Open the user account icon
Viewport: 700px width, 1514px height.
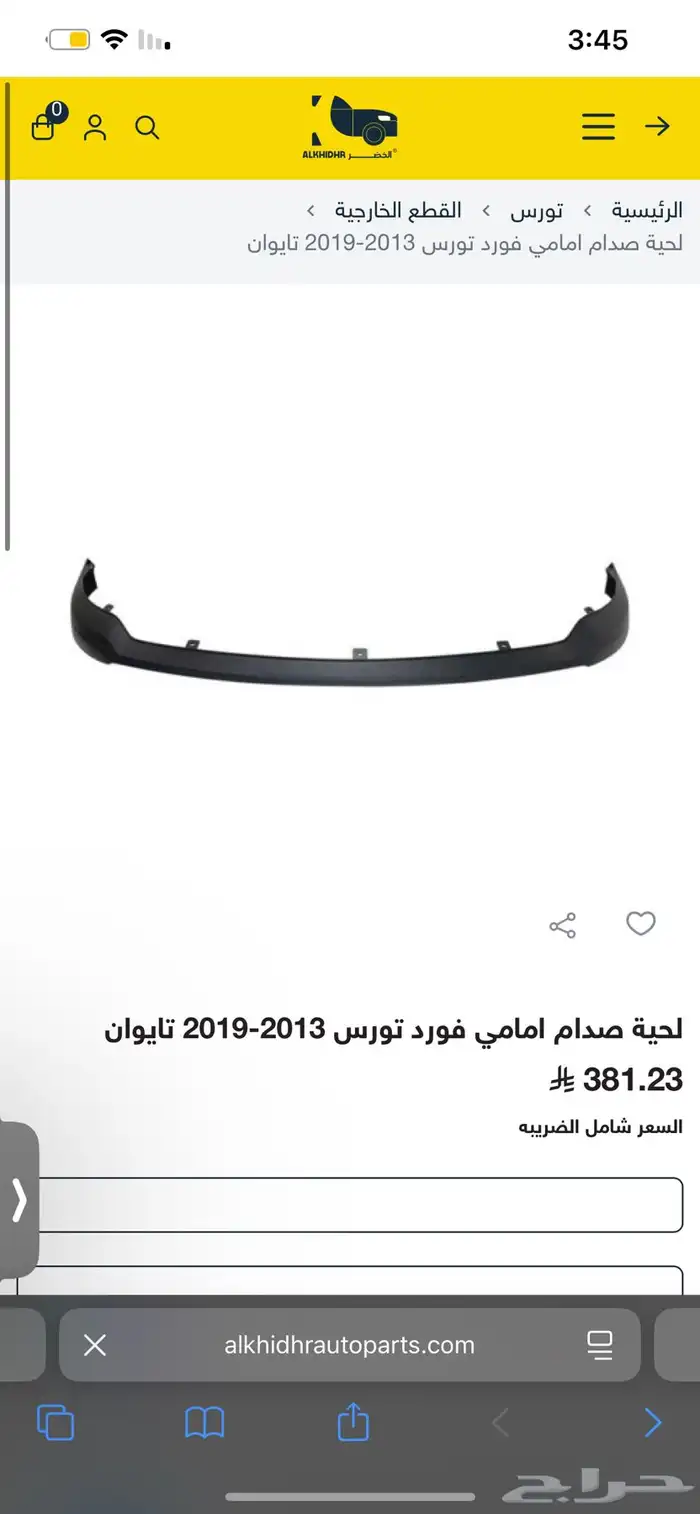95,127
